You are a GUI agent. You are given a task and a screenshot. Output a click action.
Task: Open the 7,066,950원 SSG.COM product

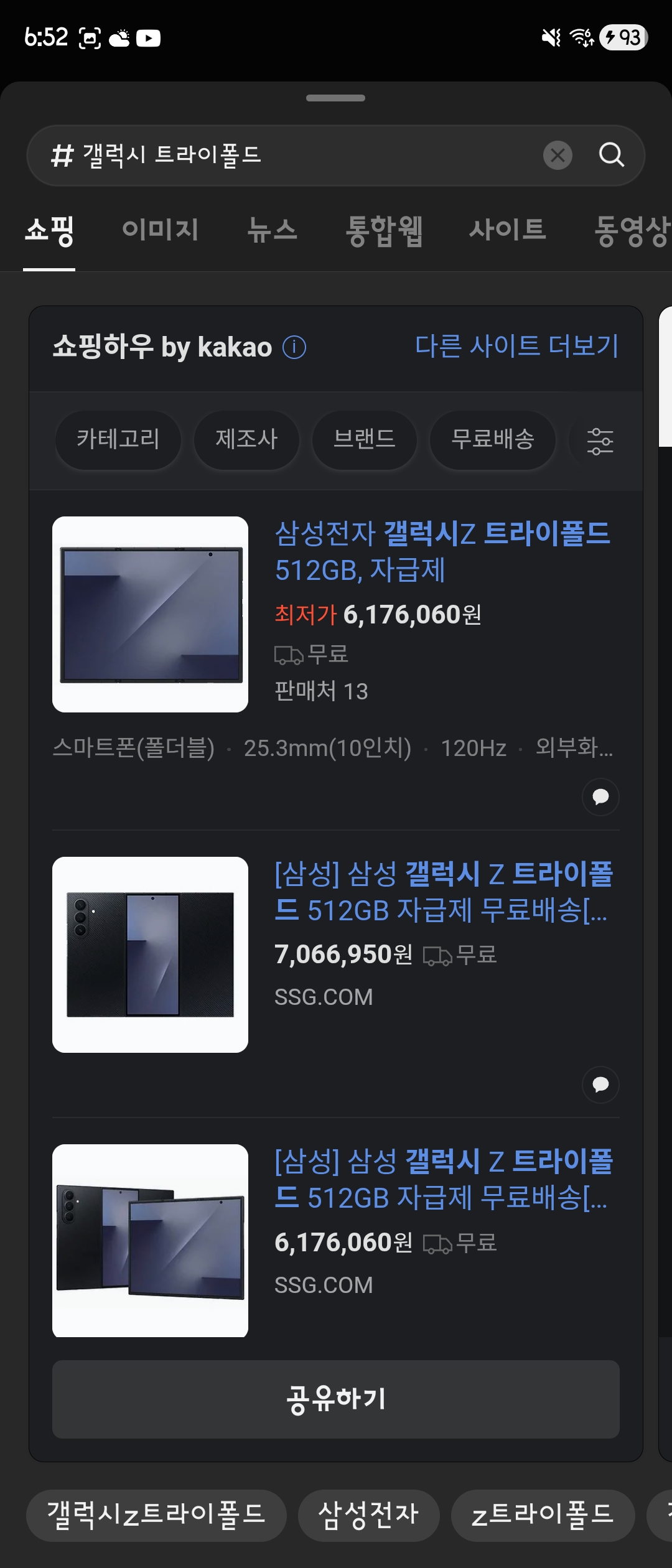pos(443,892)
